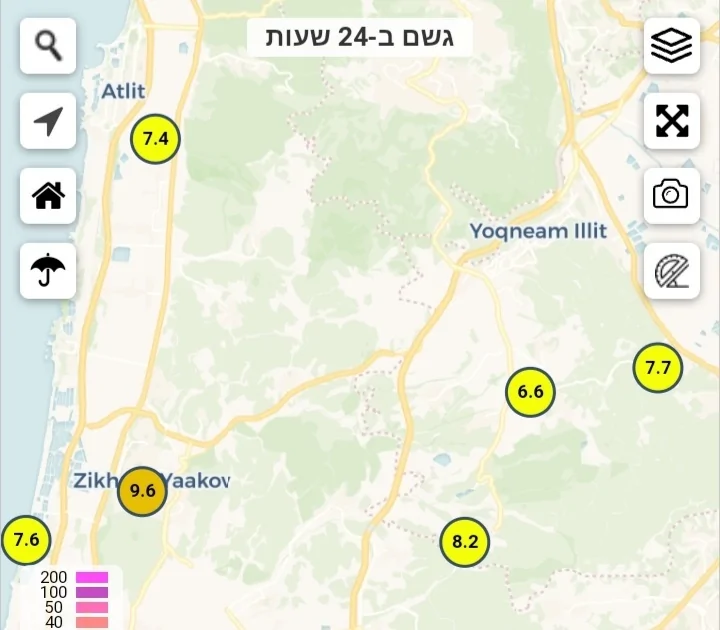Open the rain umbrella option

pos(48,270)
